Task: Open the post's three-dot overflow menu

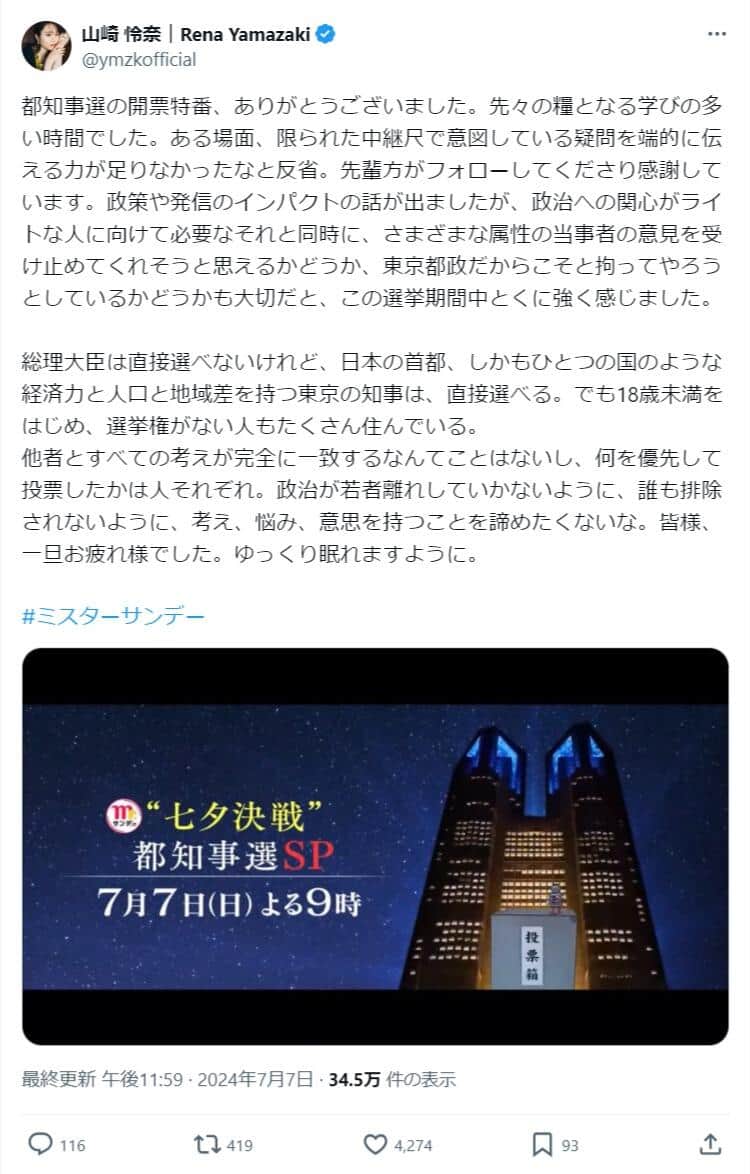Action: point(717,34)
